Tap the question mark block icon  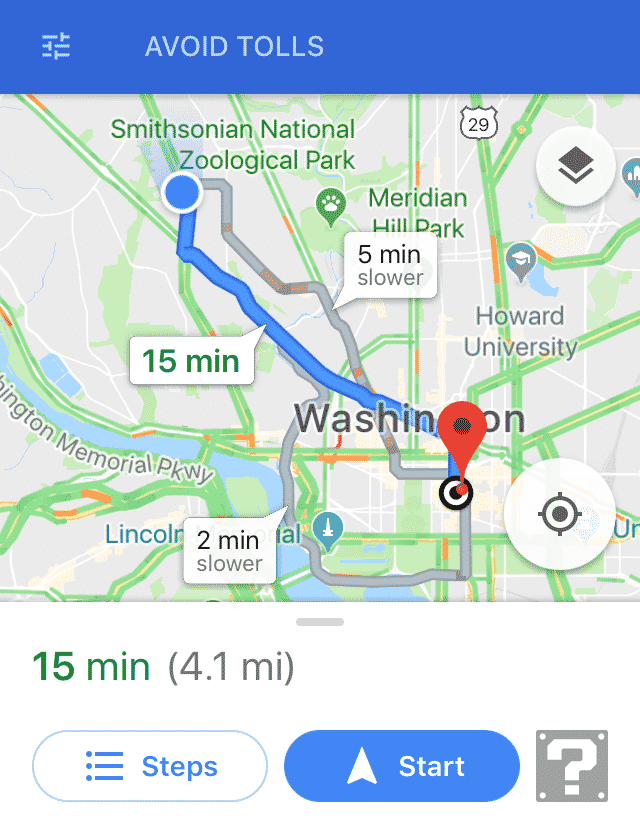(x=572, y=766)
